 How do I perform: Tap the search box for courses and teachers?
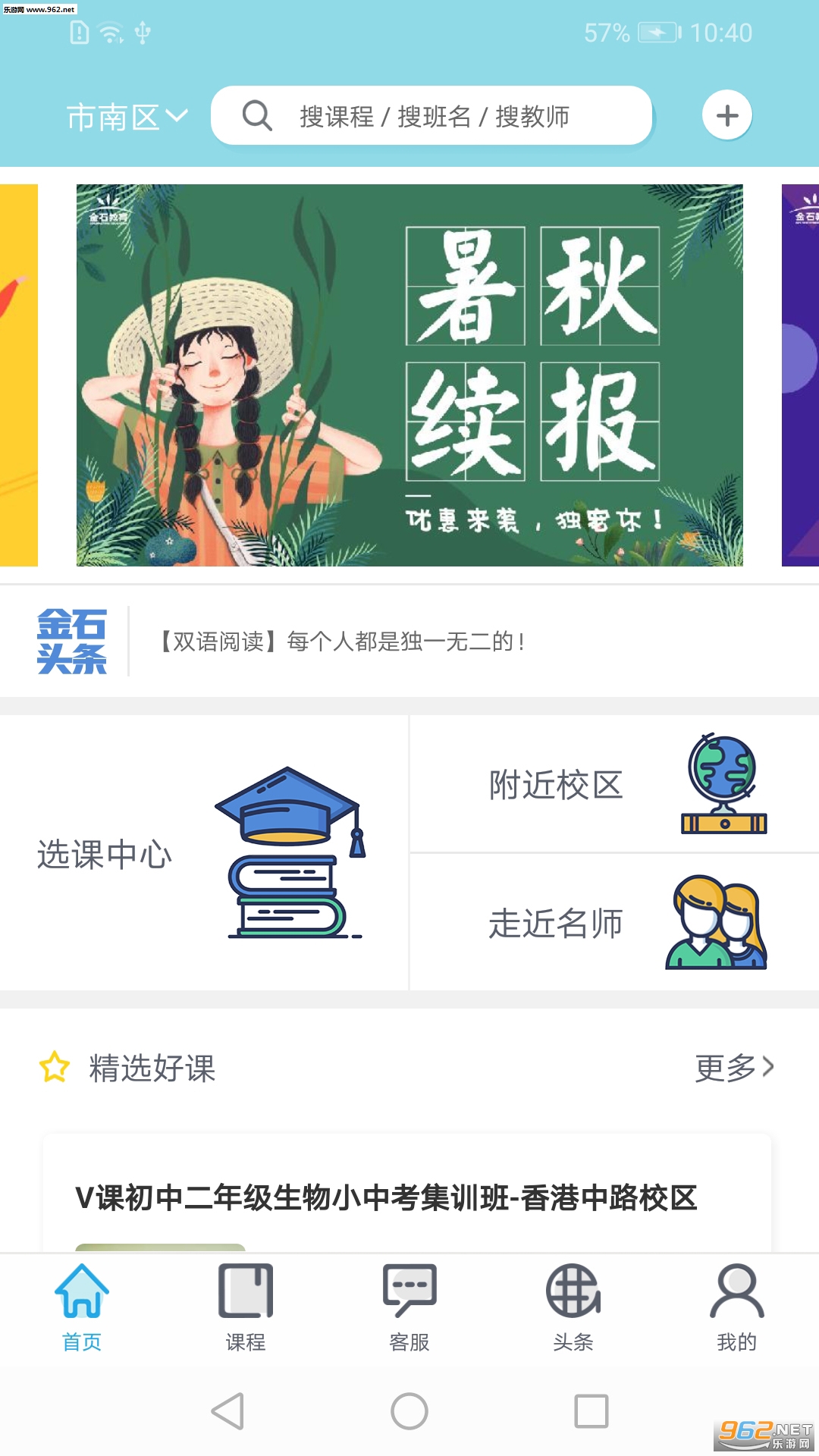point(432,116)
